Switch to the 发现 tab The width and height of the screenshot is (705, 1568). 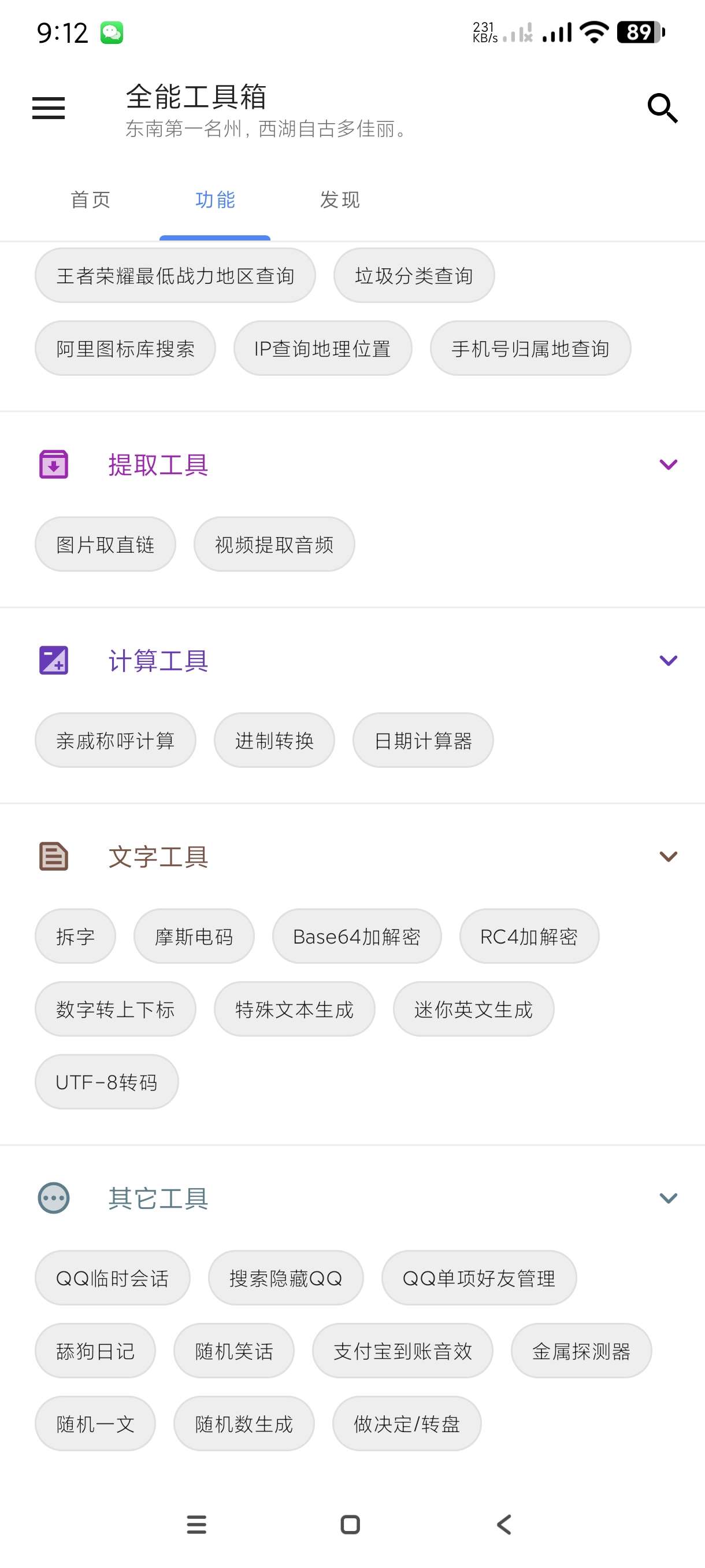click(340, 199)
